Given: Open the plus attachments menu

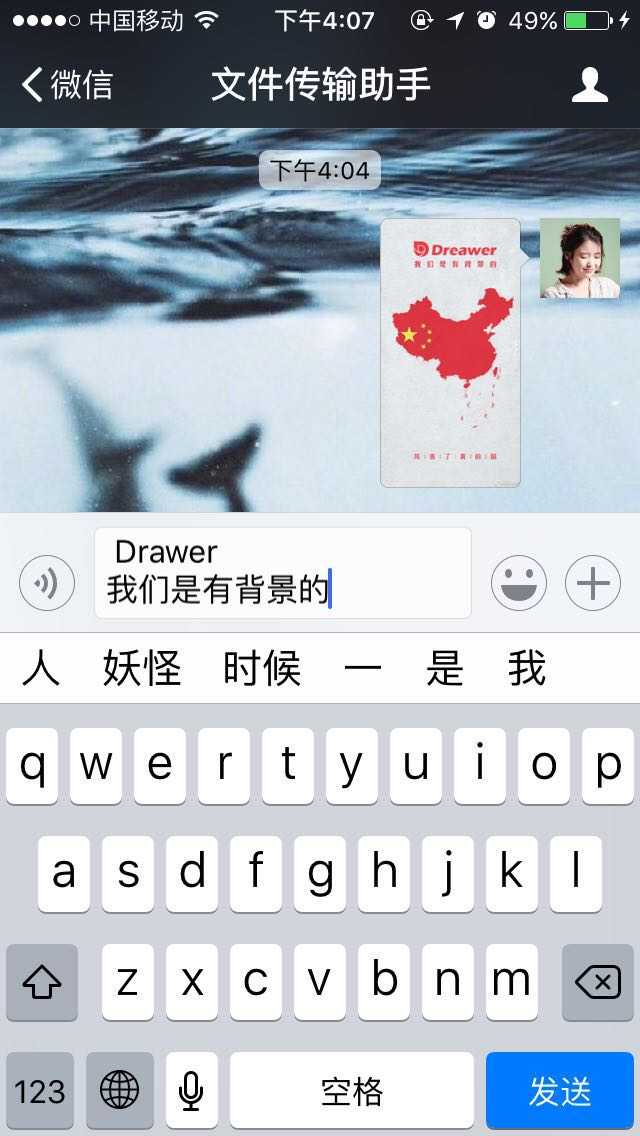Looking at the screenshot, I should (593, 582).
